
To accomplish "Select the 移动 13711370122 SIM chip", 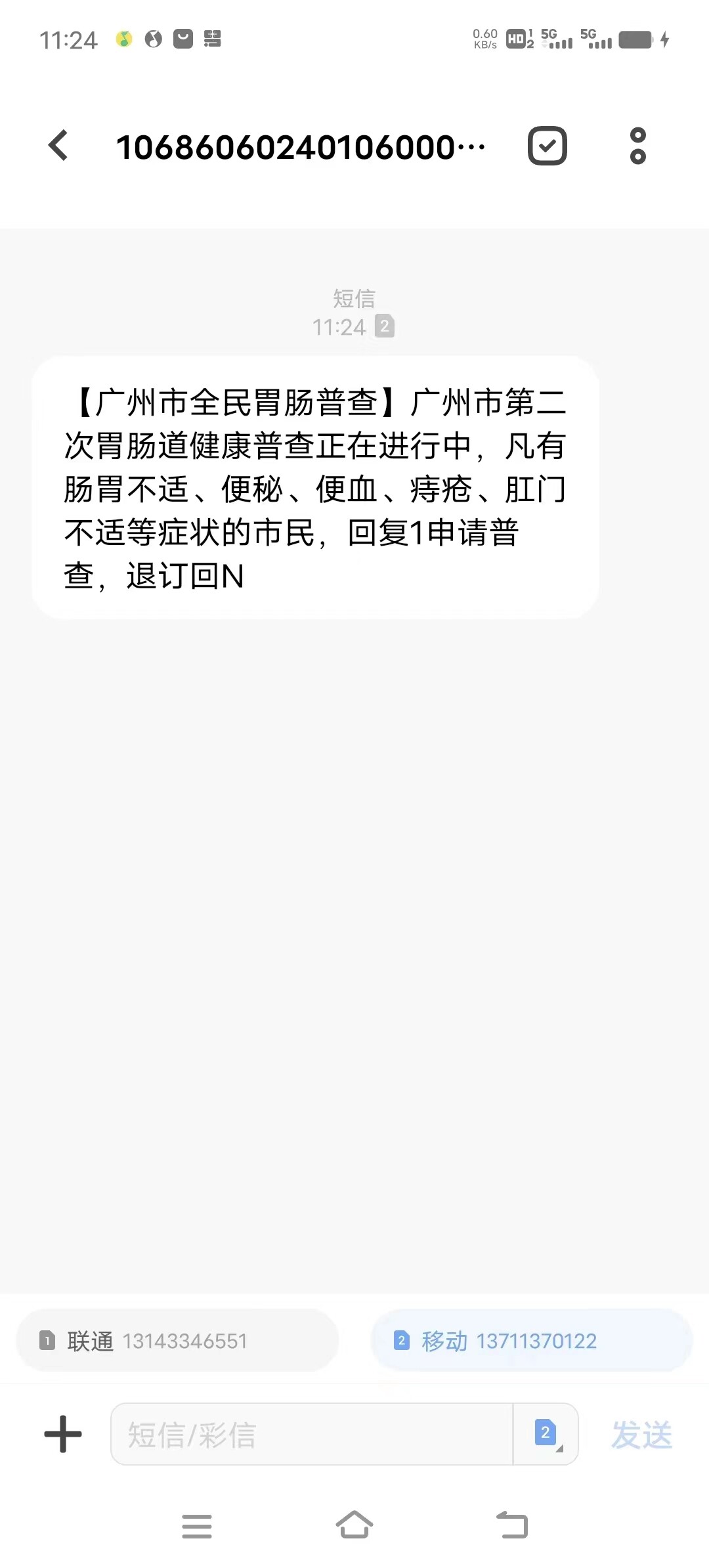I will click(532, 1341).
